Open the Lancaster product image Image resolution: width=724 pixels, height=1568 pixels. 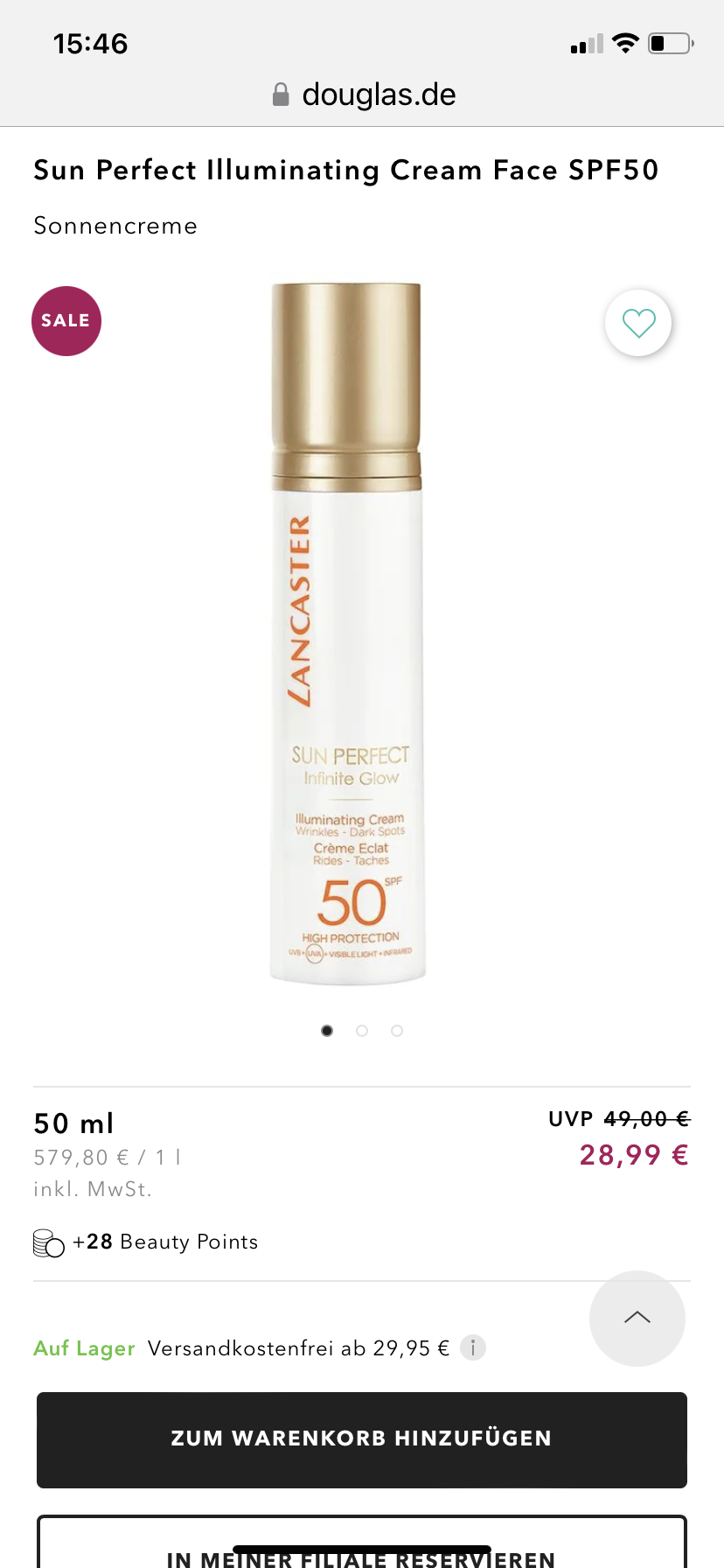[348, 633]
